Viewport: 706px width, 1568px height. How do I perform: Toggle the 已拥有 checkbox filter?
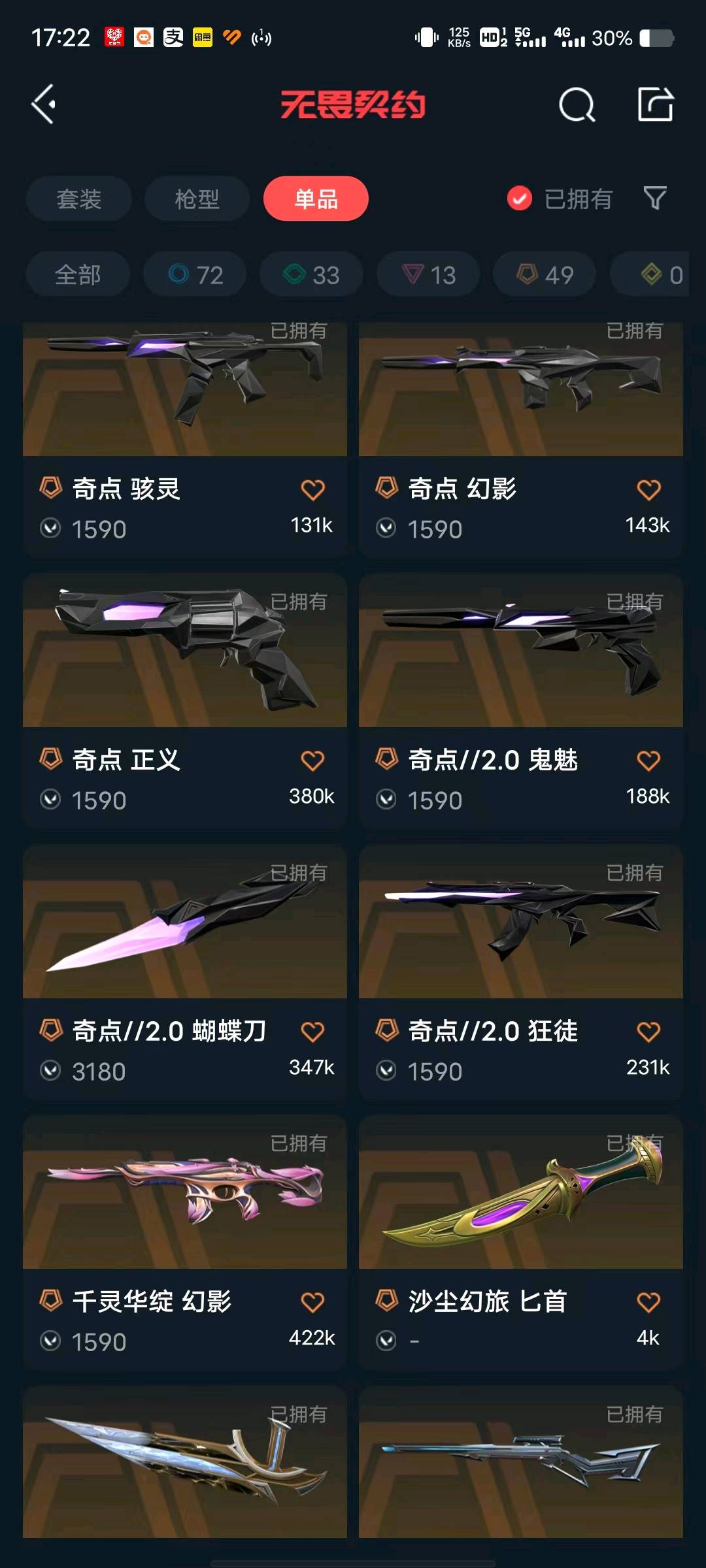(x=520, y=199)
